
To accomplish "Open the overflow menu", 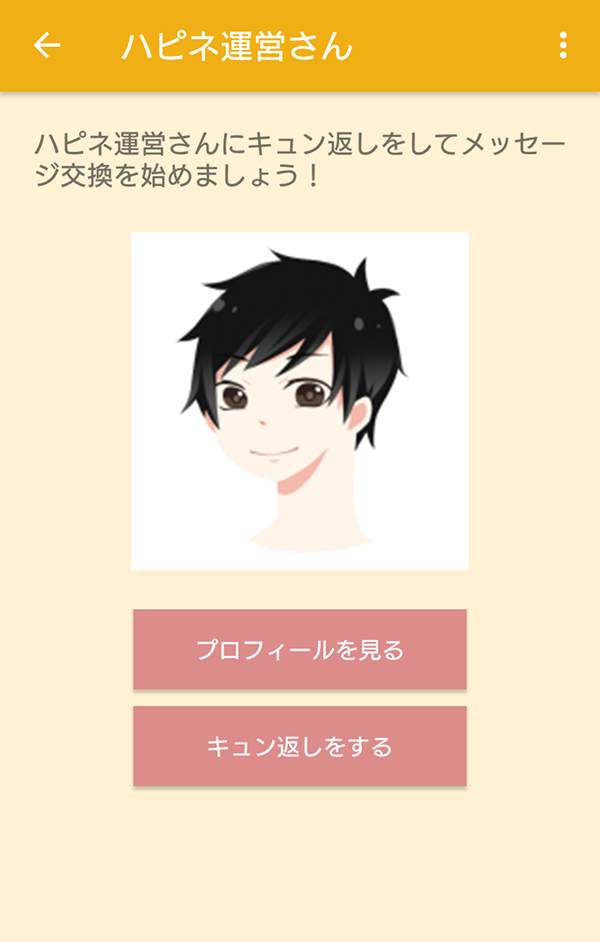I will [x=563, y=45].
